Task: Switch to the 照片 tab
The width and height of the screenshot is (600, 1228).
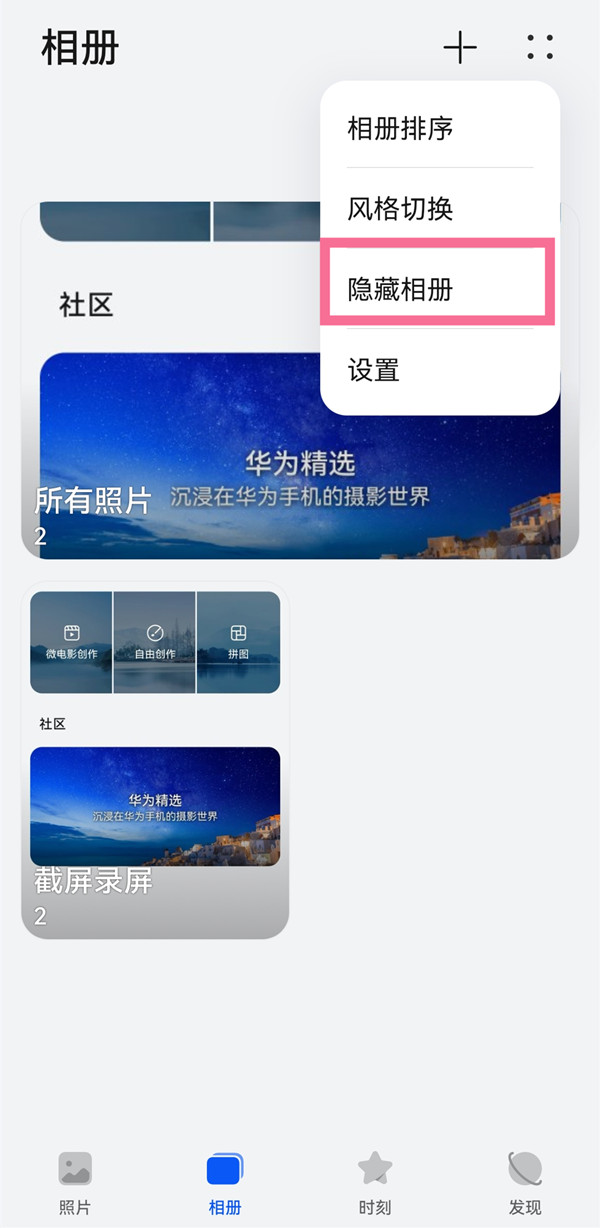Action: click(x=75, y=1182)
